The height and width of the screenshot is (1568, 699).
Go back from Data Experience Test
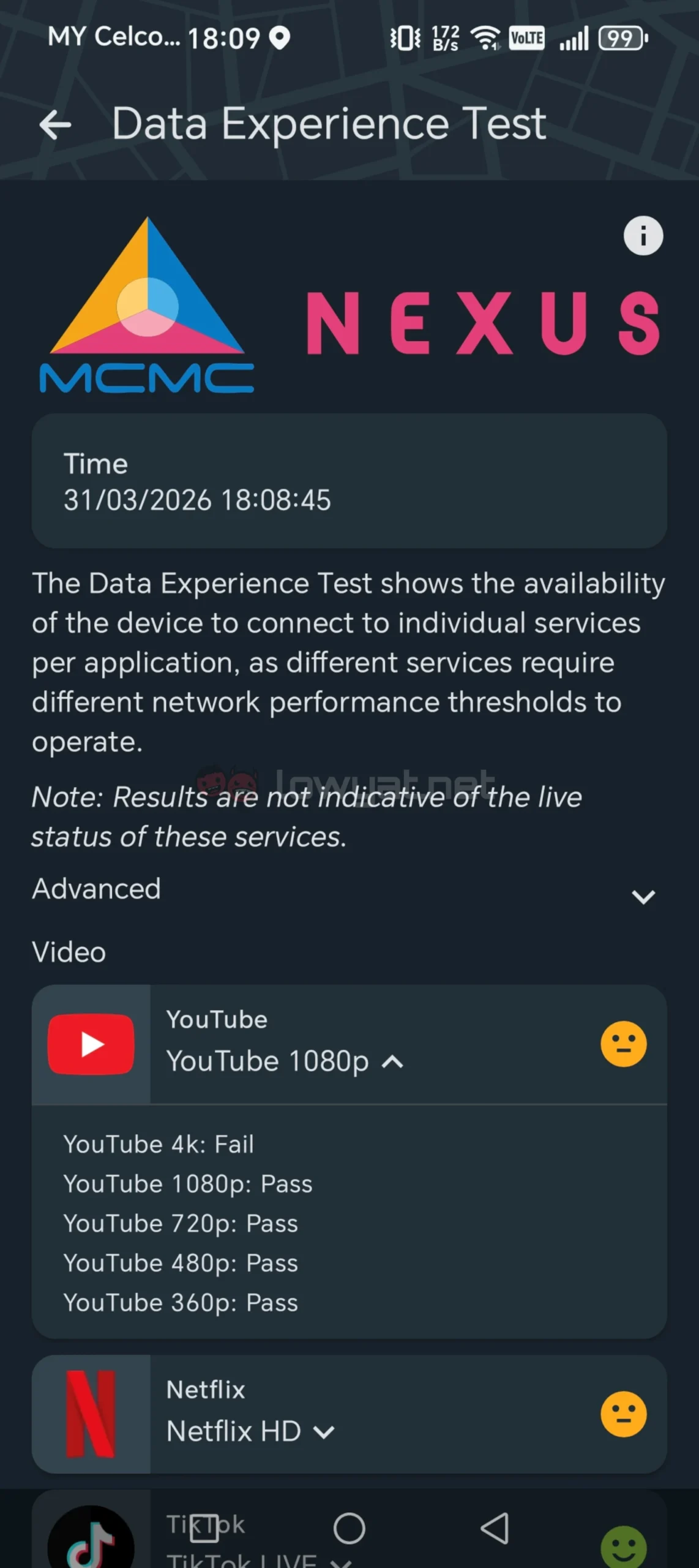click(x=55, y=125)
